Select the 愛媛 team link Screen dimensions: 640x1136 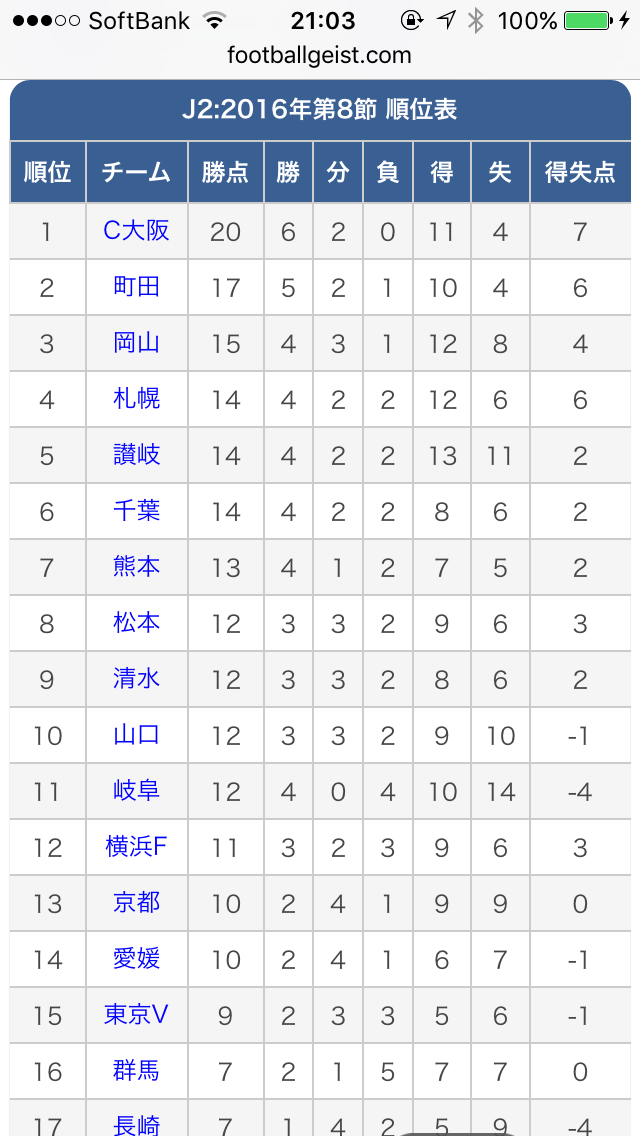(x=136, y=958)
